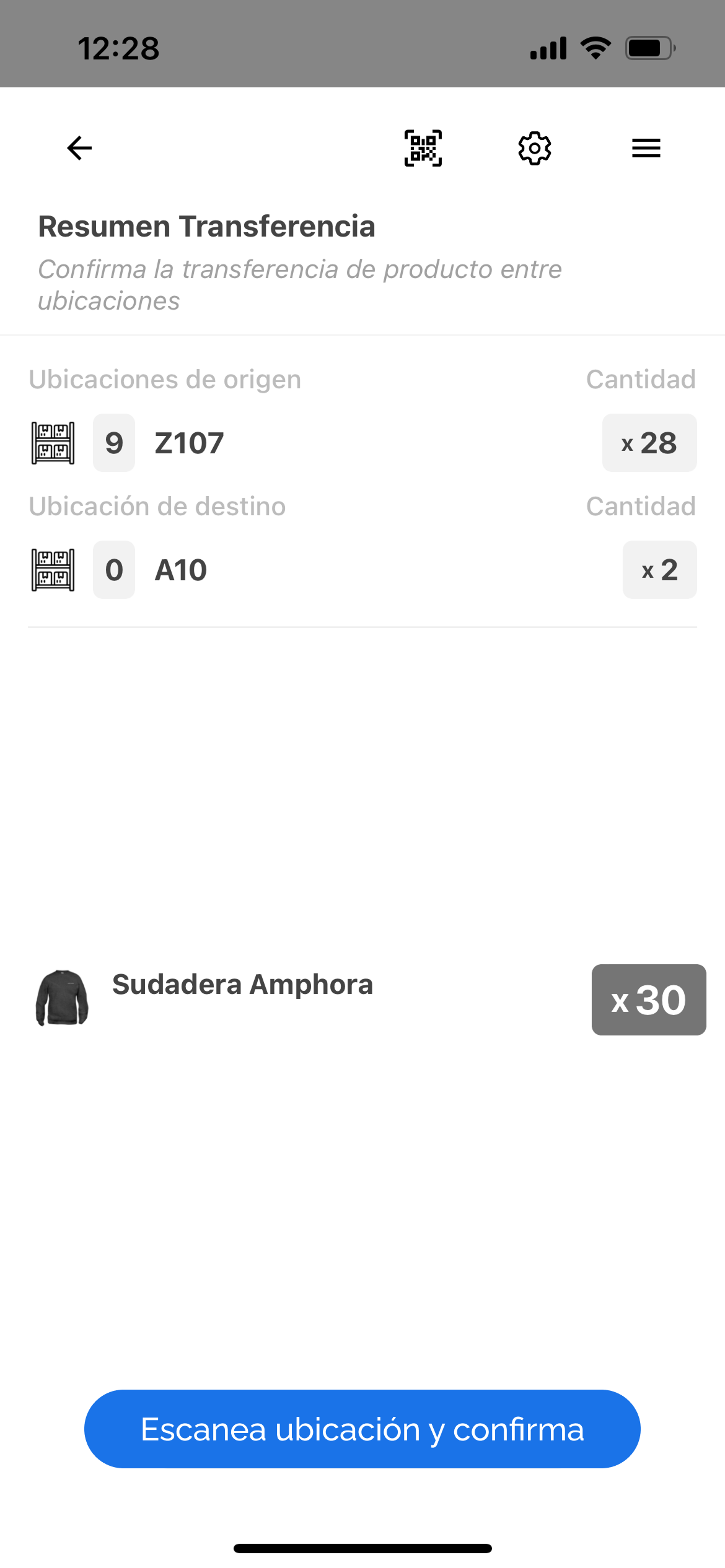Viewport: 725px width, 1568px height.
Task: Tap the level indicator 9 for Z107
Action: (x=114, y=442)
